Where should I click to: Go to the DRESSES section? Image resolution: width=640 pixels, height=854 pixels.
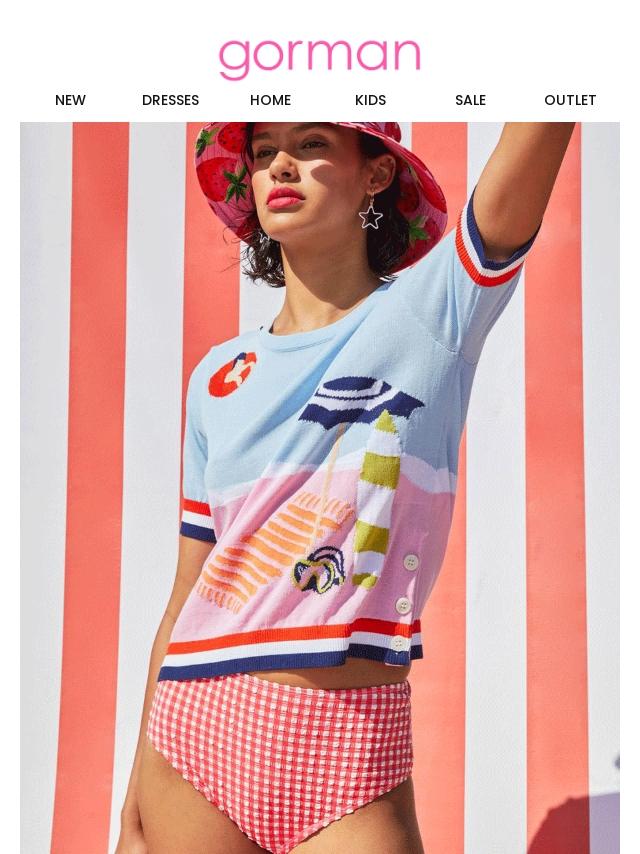(x=170, y=100)
